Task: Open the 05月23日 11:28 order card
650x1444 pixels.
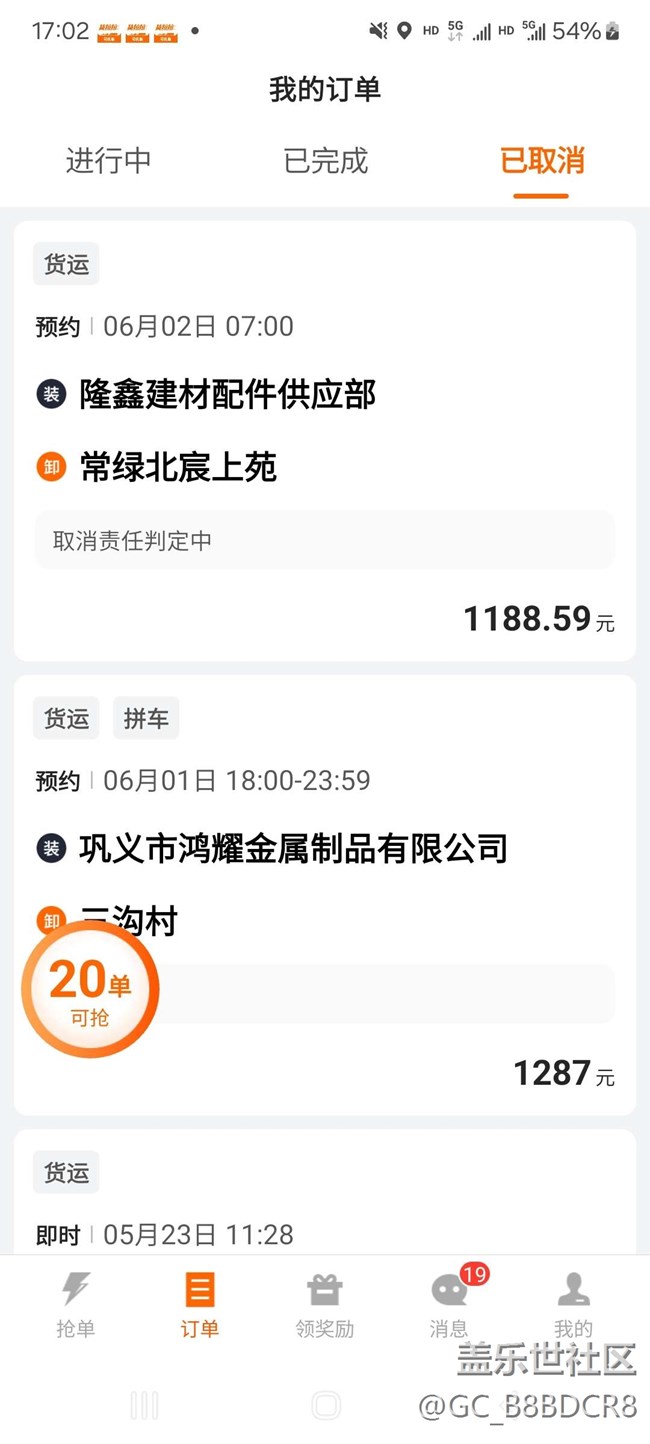Action: pos(325,1192)
